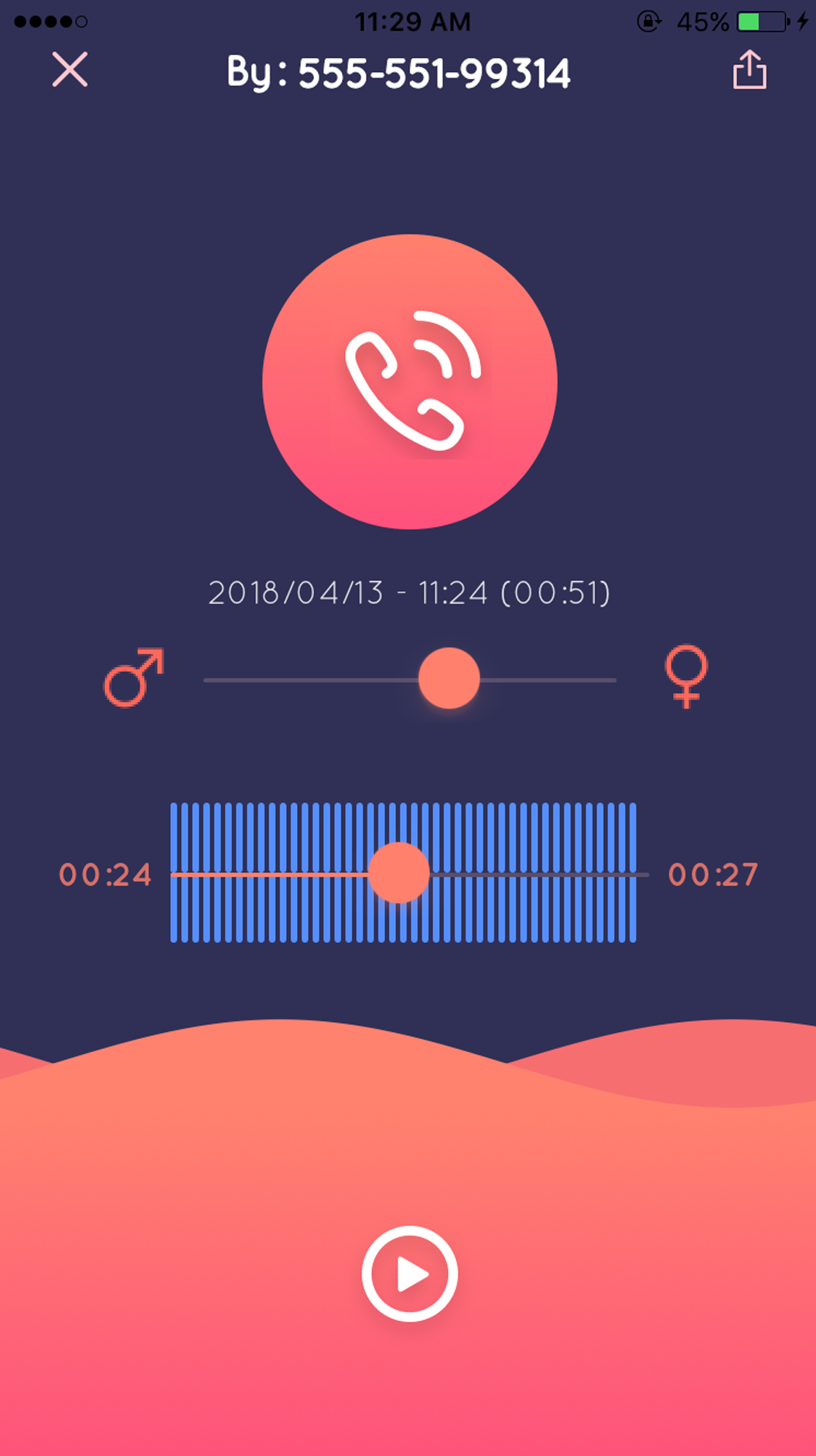The image size is (816, 1456).
Task: Tap the male symbol icon
Action: (134, 678)
